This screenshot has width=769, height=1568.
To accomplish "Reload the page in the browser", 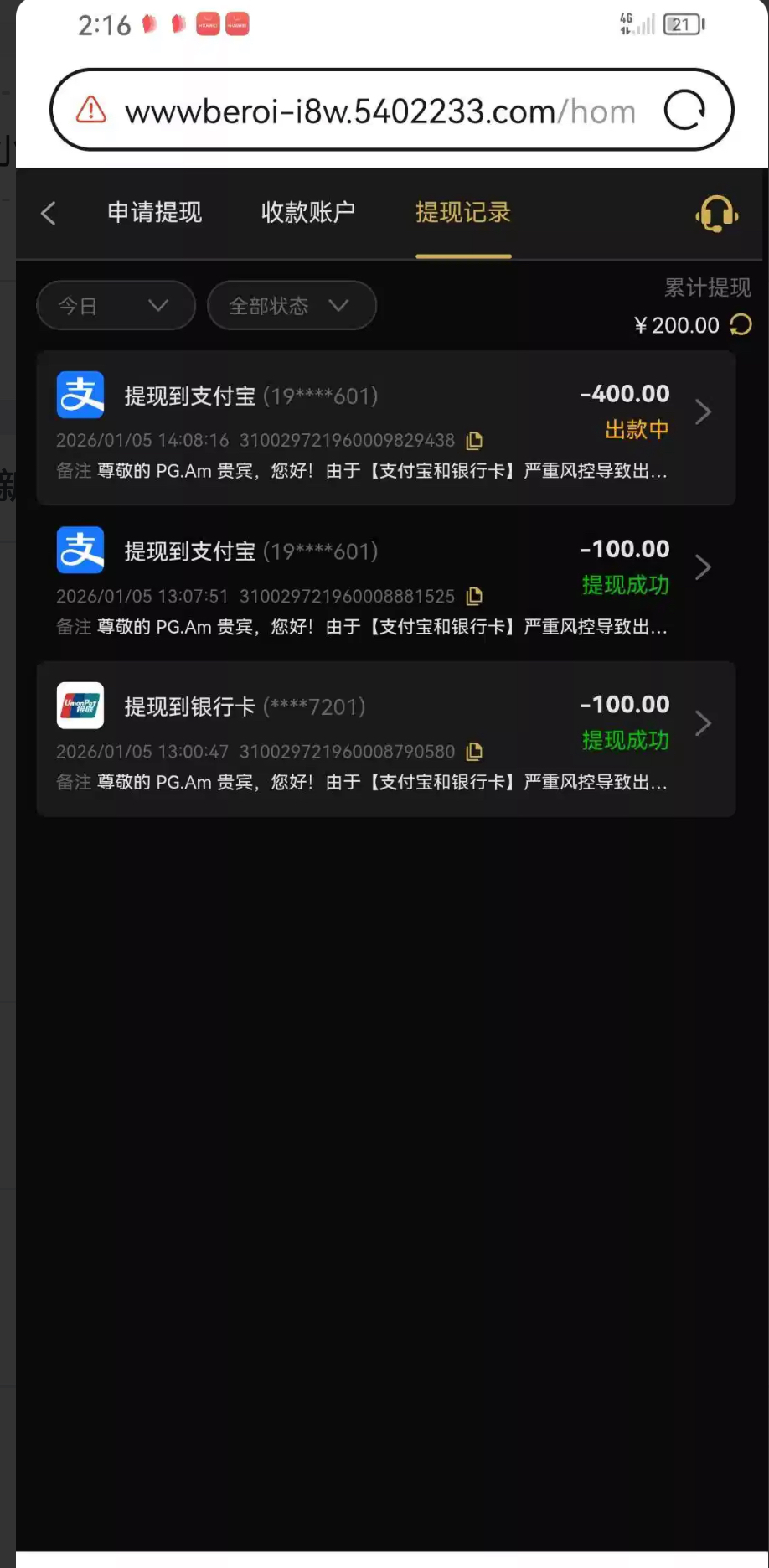I will (x=684, y=111).
